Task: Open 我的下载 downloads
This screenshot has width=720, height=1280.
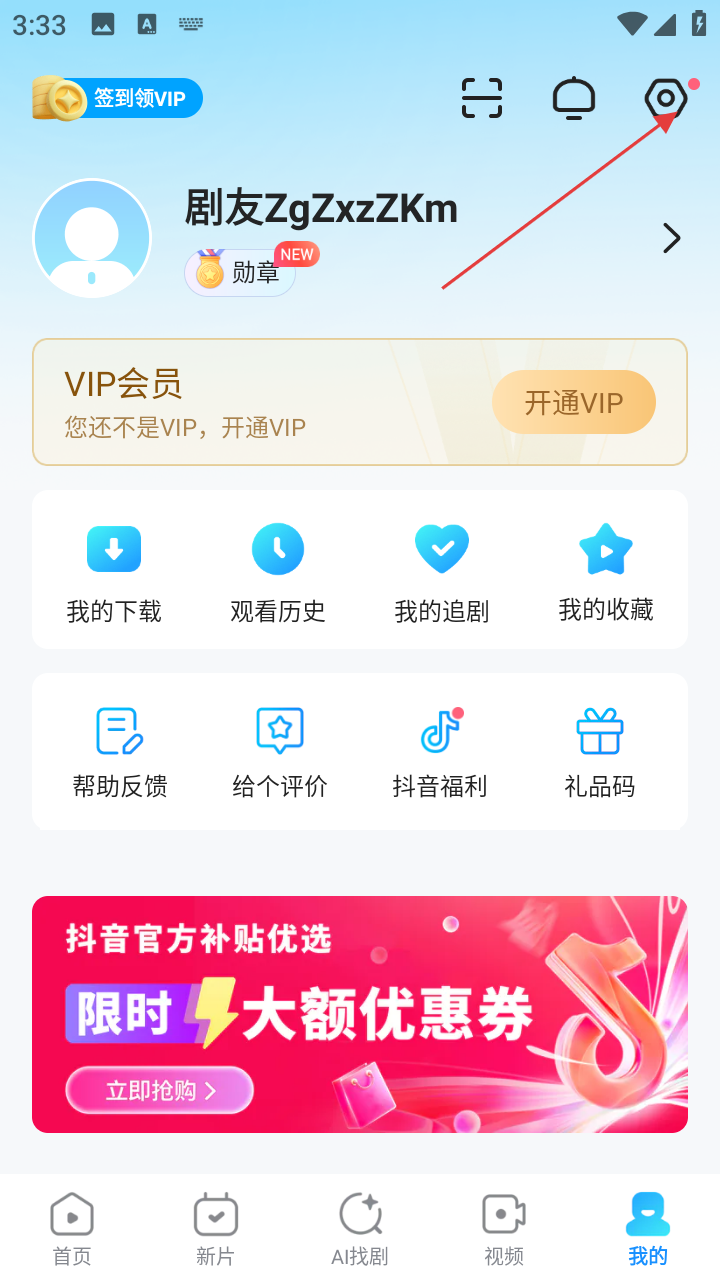Action: (114, 570)
